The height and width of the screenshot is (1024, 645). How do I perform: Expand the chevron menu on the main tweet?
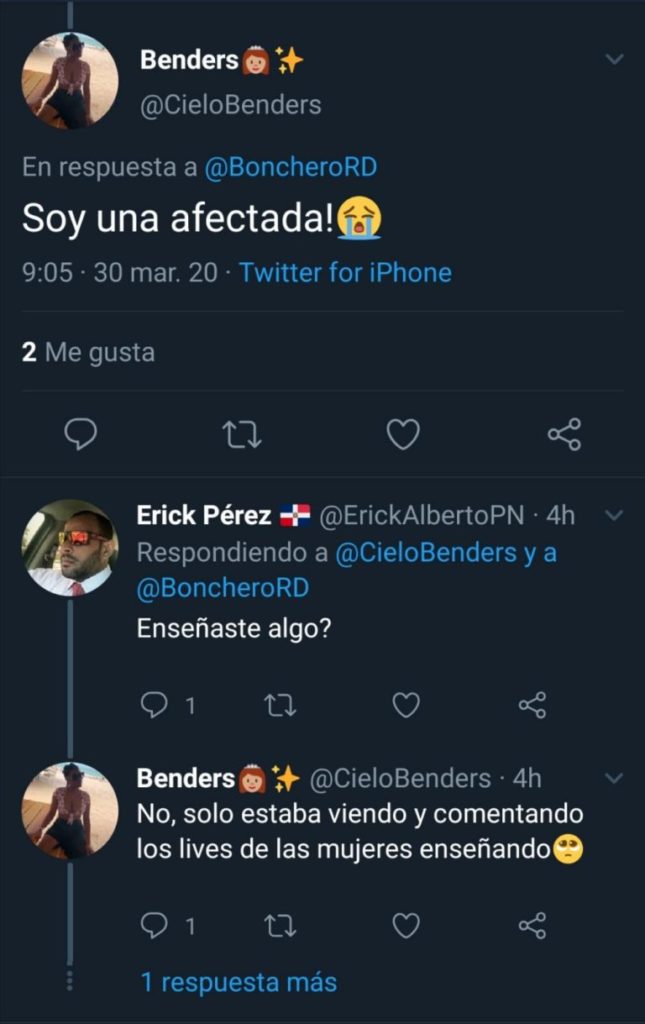pyautogui.click(x=615, y=60)
